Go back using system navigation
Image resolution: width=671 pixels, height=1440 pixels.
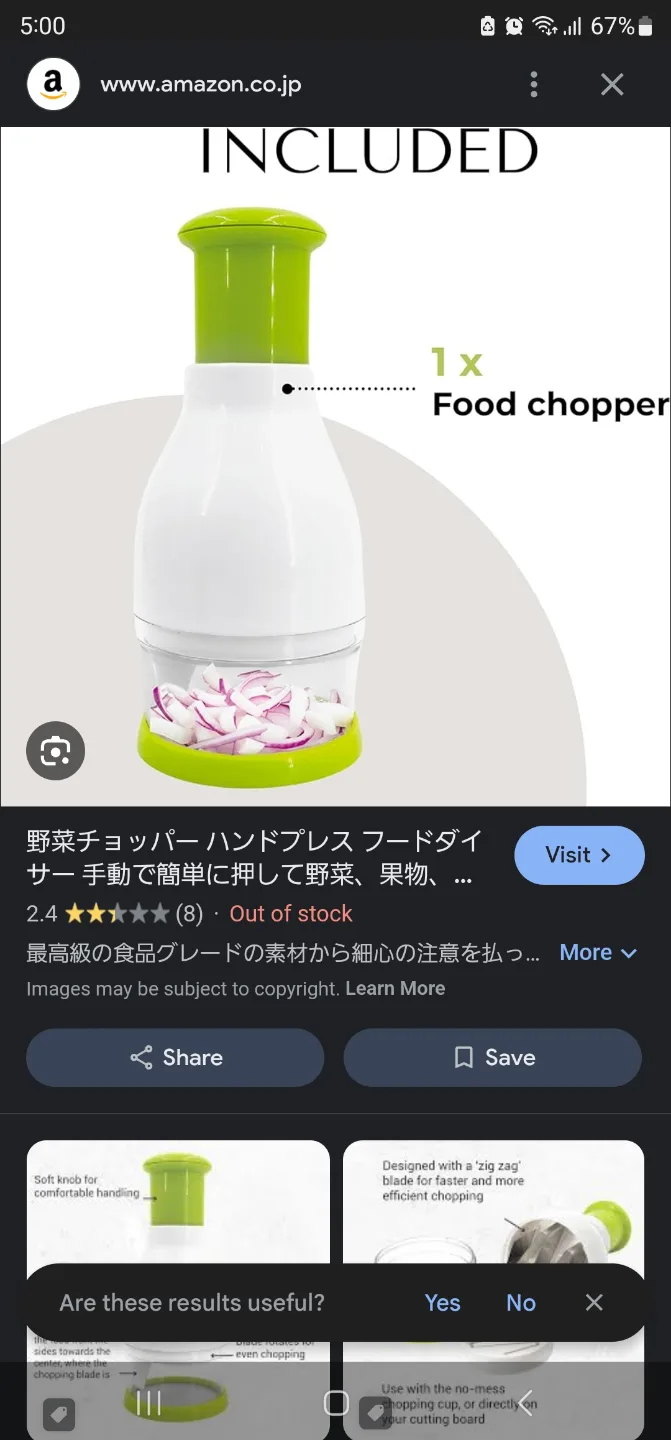(524, 1403)
